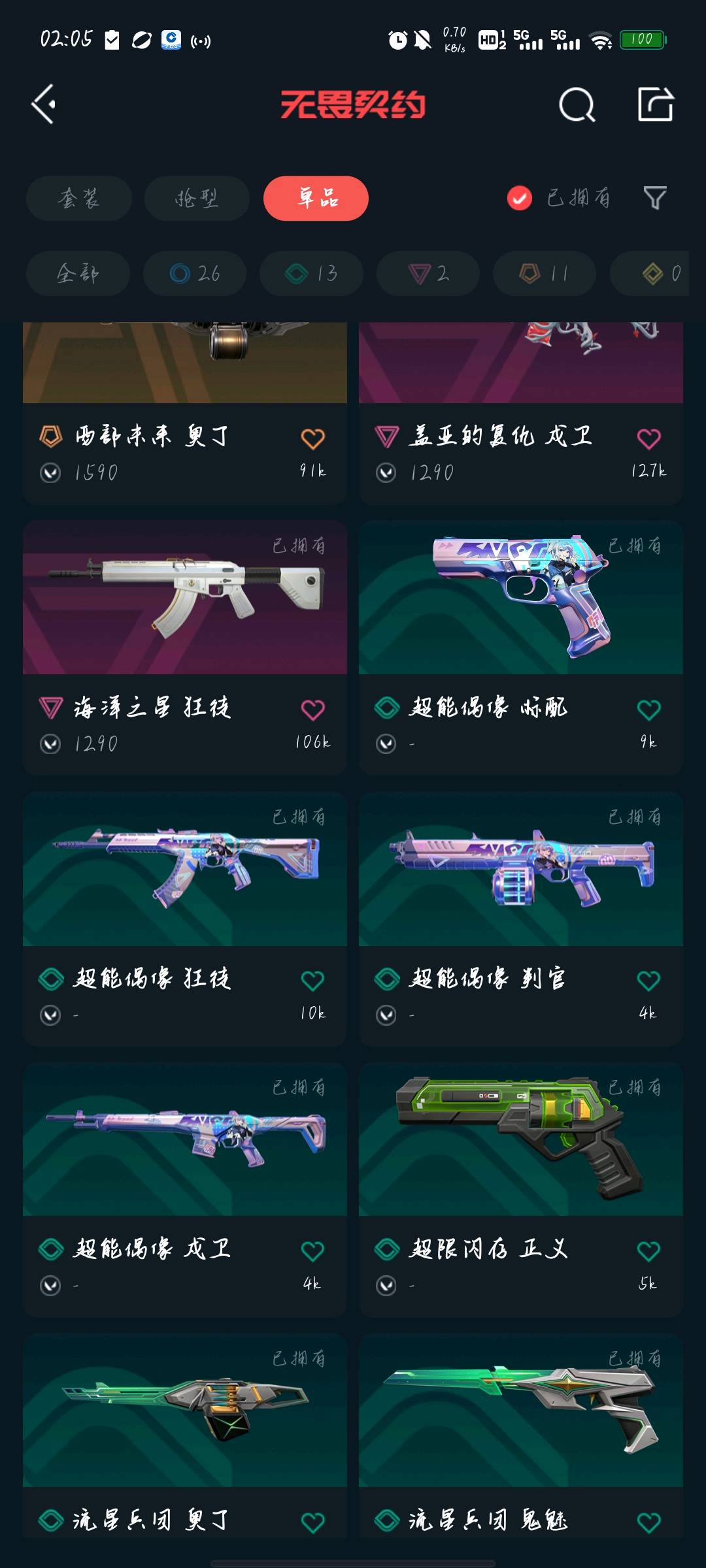706x1568 pixels.
Task: Uncheck the 已拥有 owned filter
Action: tap(520, 198)
